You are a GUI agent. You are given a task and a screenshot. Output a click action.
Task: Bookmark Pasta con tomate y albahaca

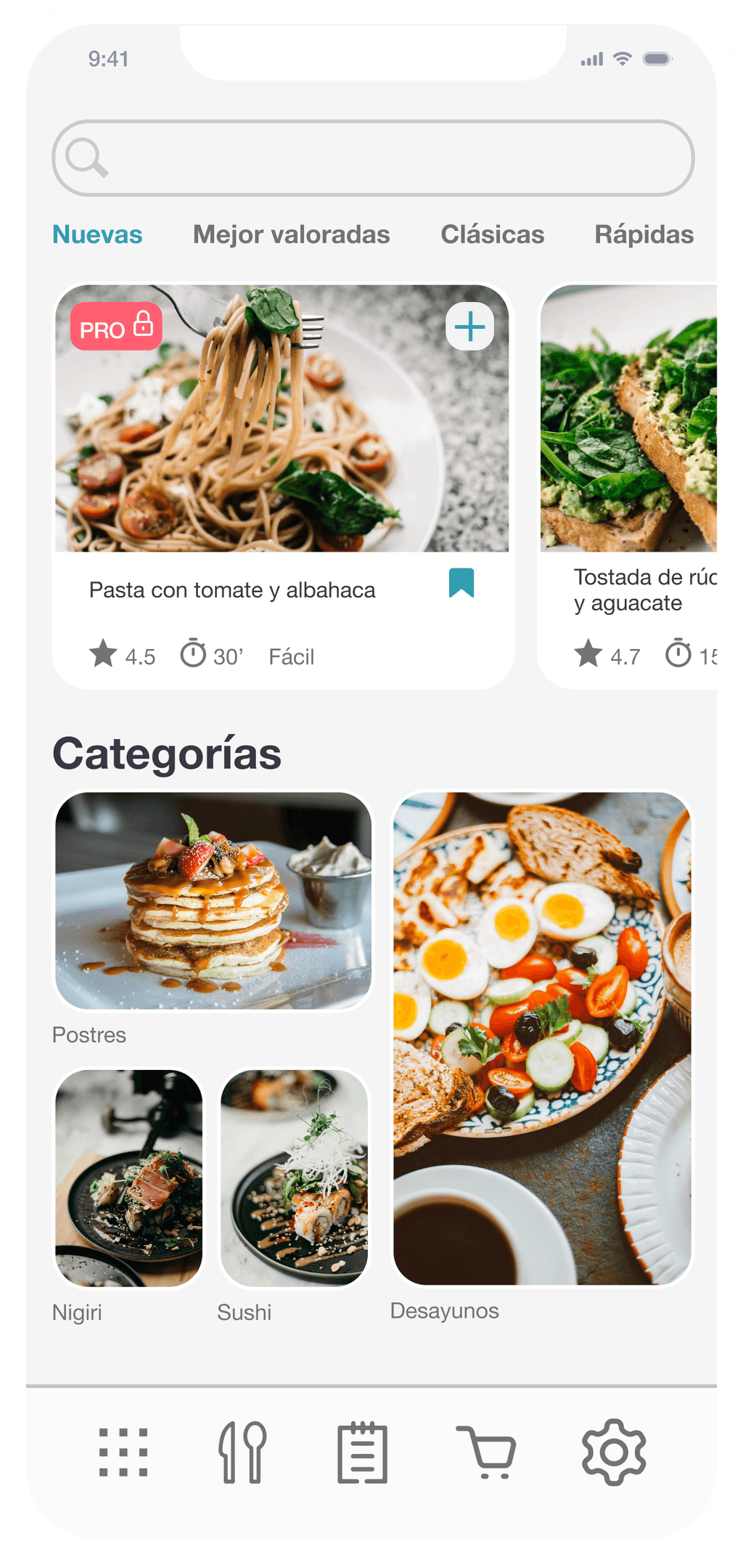461,583
